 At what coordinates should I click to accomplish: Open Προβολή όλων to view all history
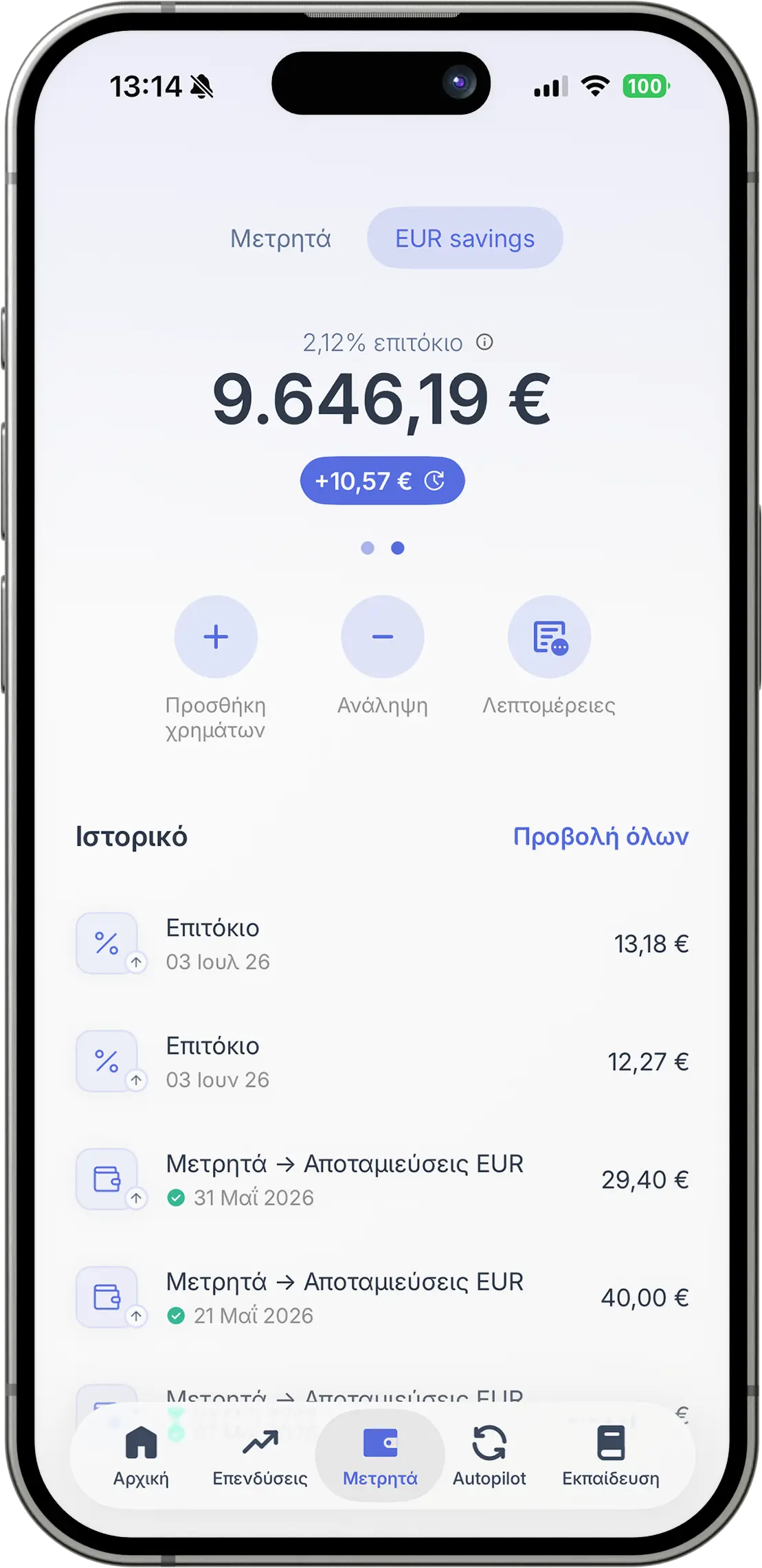pyautogui.click(x=601, y=837)
